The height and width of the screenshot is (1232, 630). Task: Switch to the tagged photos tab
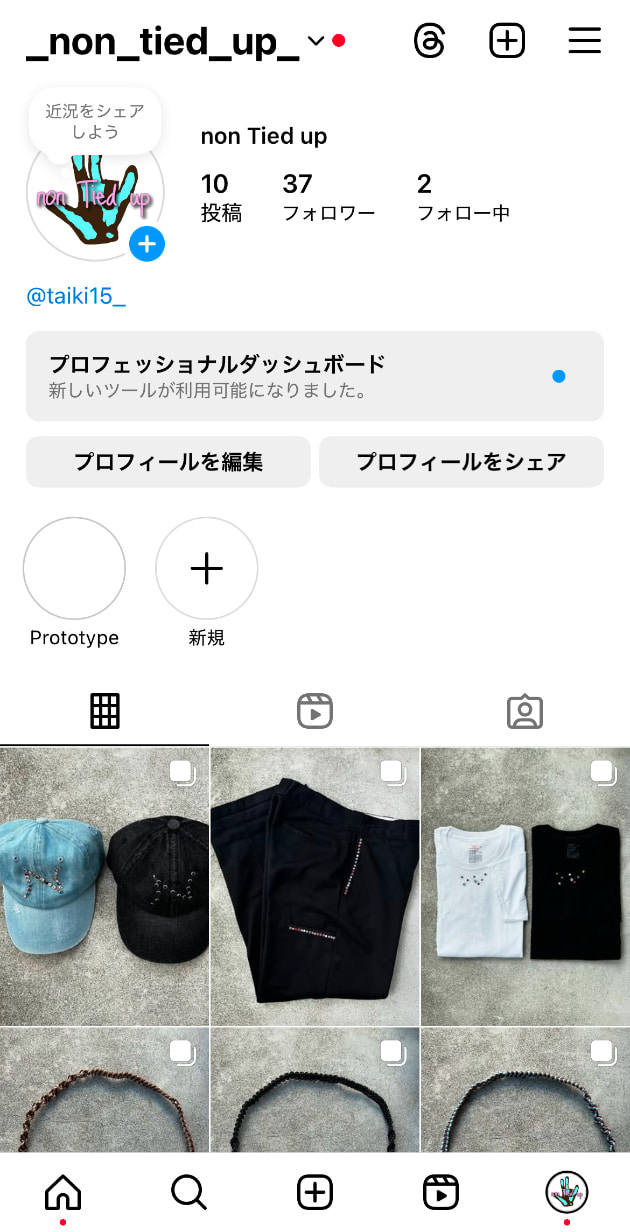(x=524, y=711)
